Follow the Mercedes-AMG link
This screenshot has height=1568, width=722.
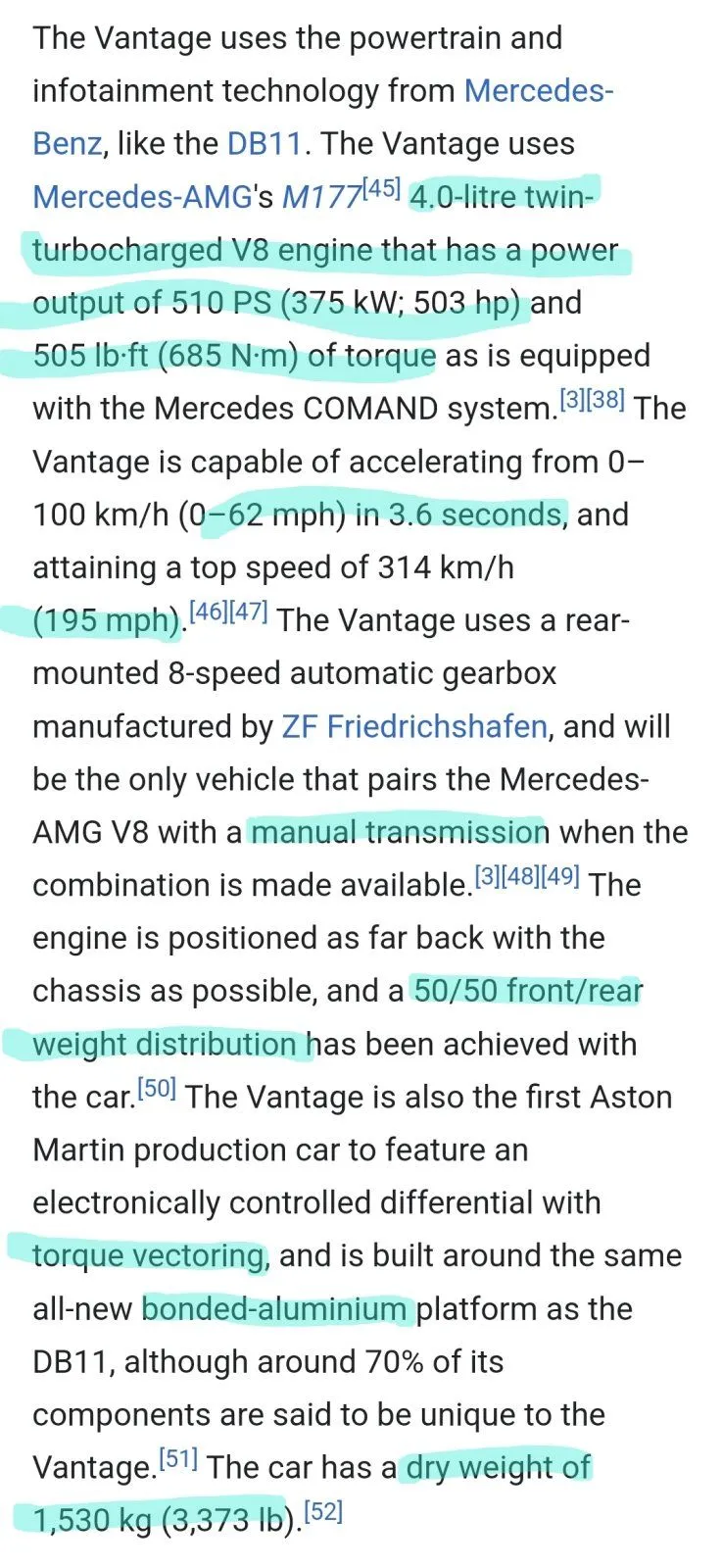[142, 197]
